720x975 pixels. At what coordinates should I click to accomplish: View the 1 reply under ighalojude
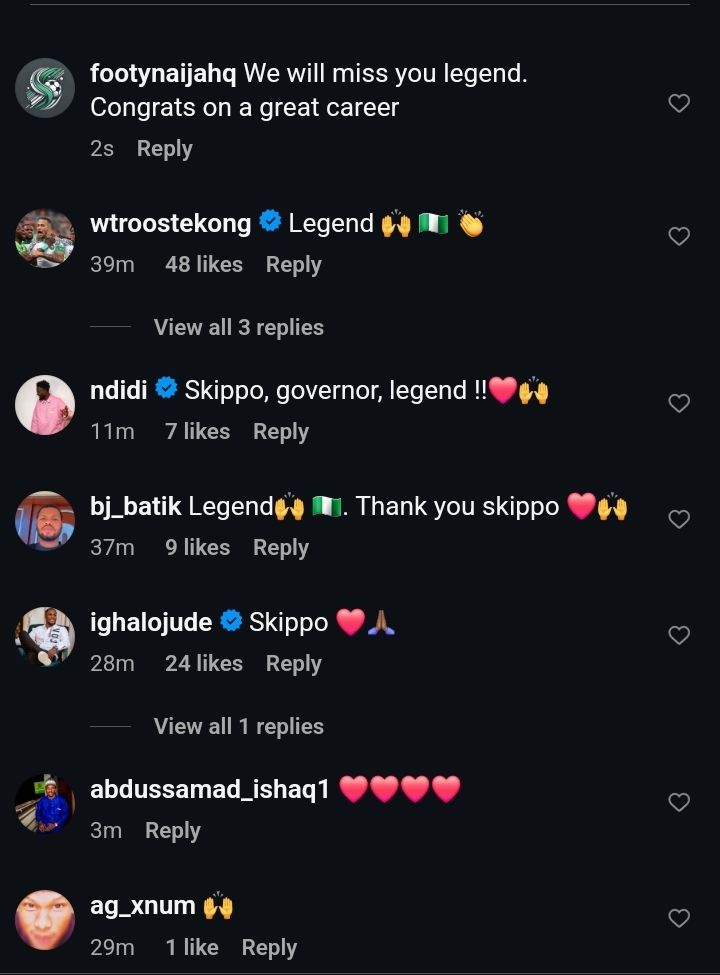click(x=238, y=726)
